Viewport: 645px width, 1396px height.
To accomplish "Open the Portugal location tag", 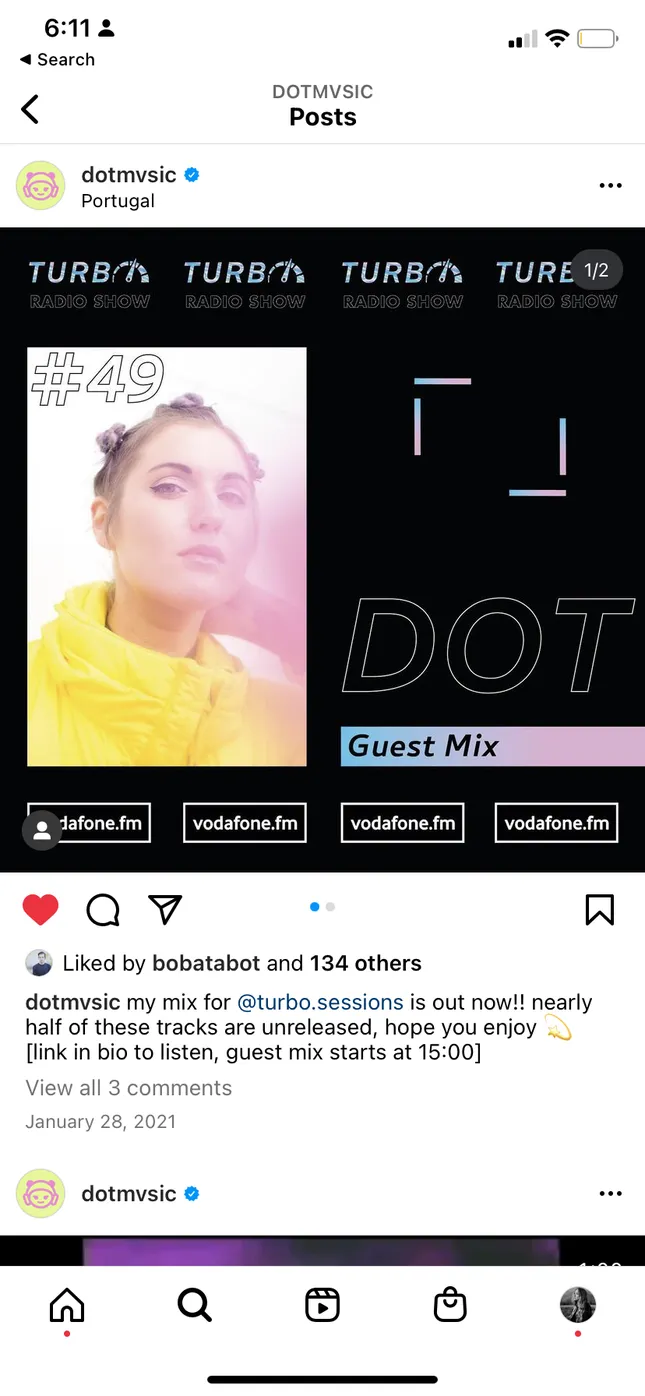I will point(118,201).
